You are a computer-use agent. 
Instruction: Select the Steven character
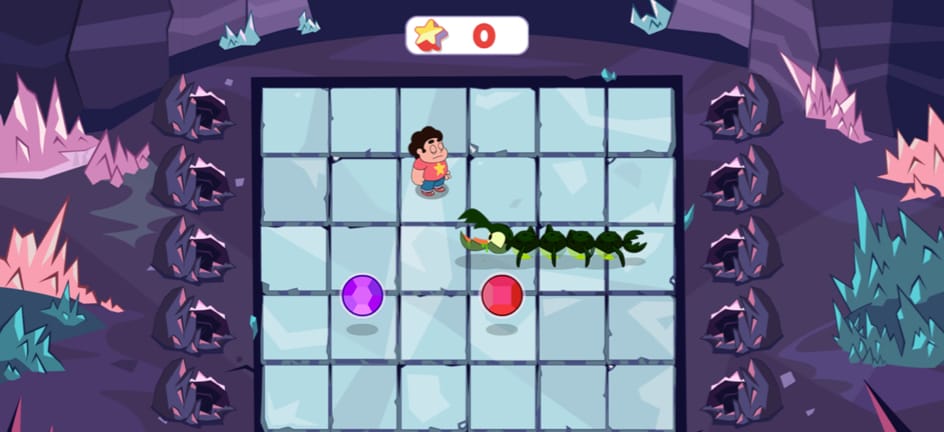click(x=431, y=160)
